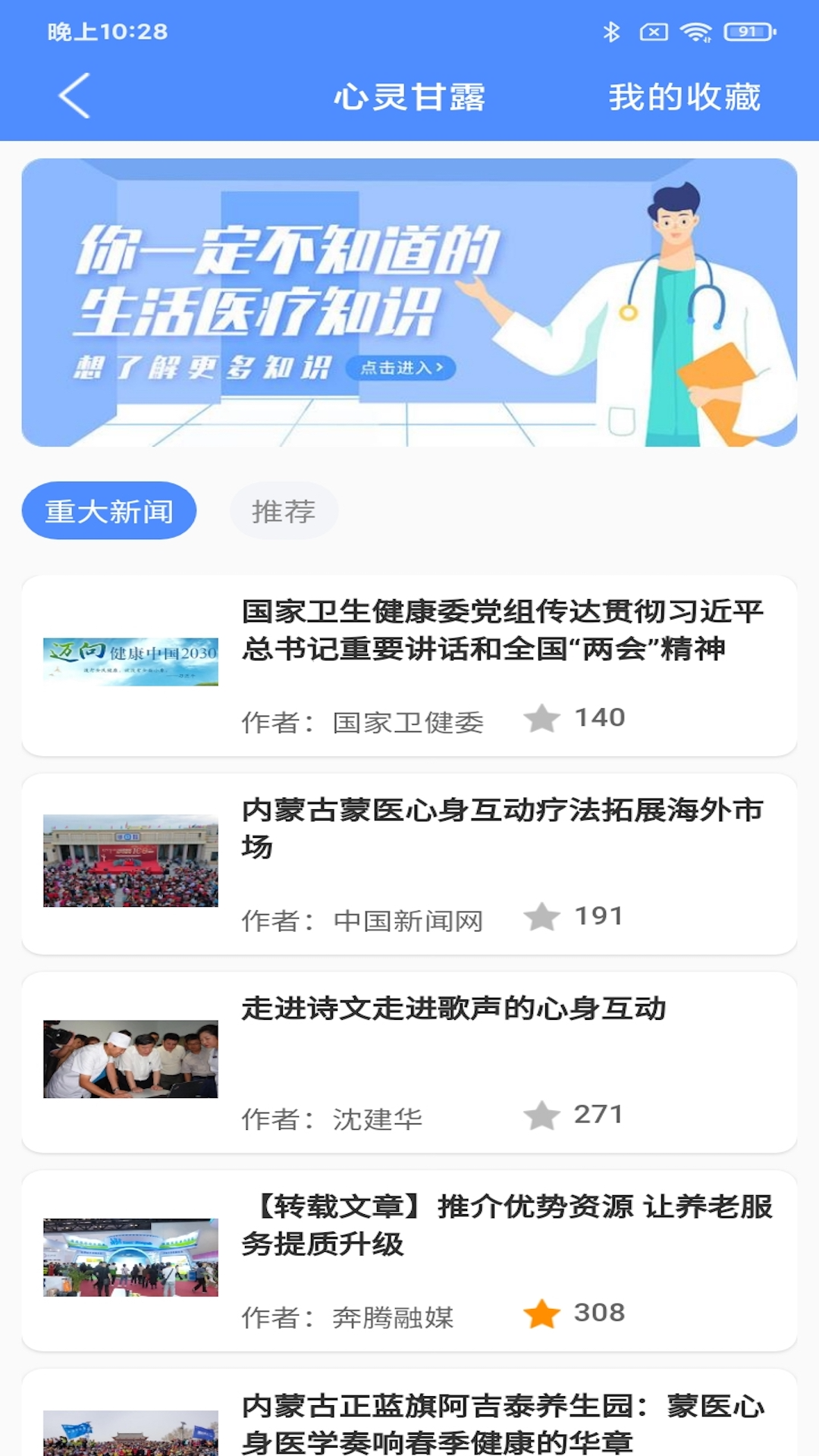Switch to the 推荐 tab
819x1456 pixels.
coord(284,511)
